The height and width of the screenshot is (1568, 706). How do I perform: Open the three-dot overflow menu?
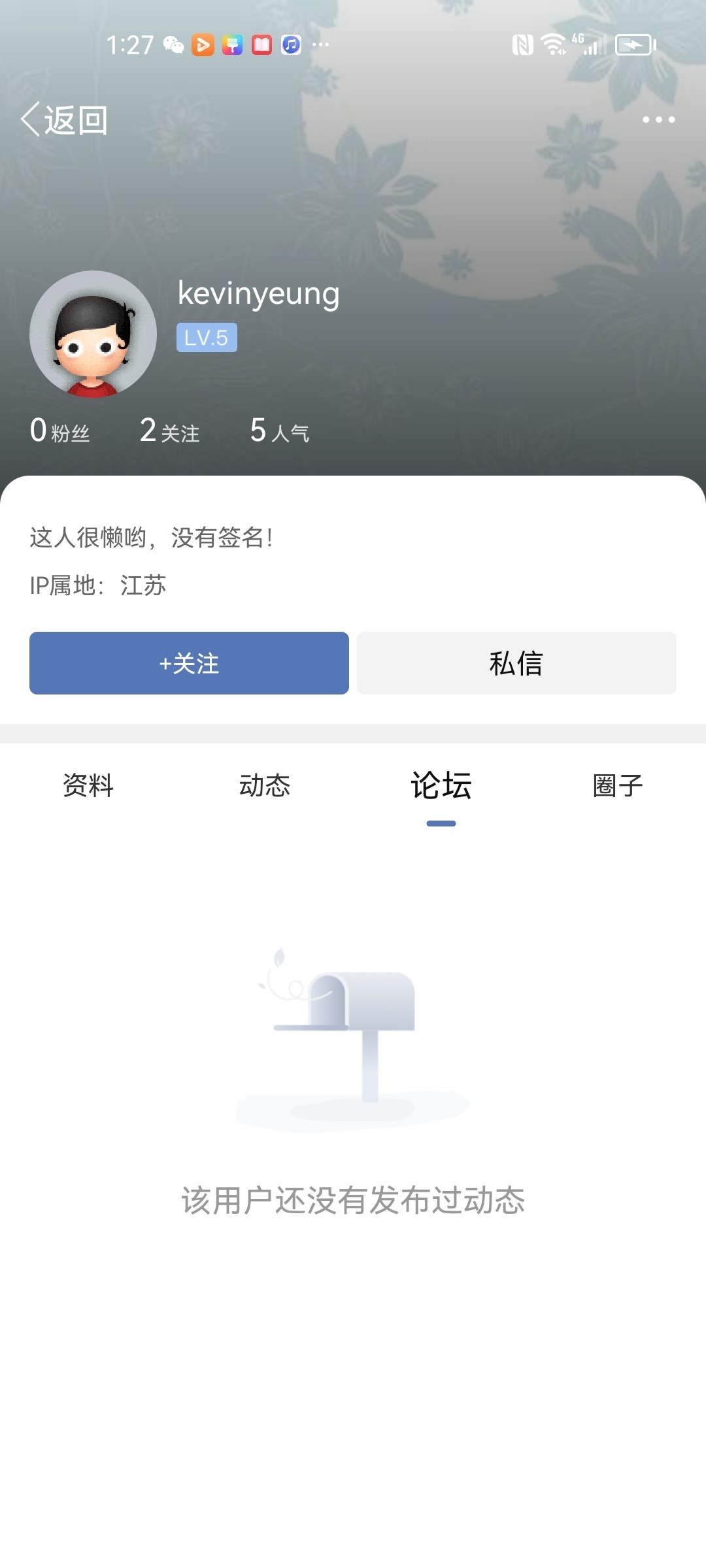[658, 120]
